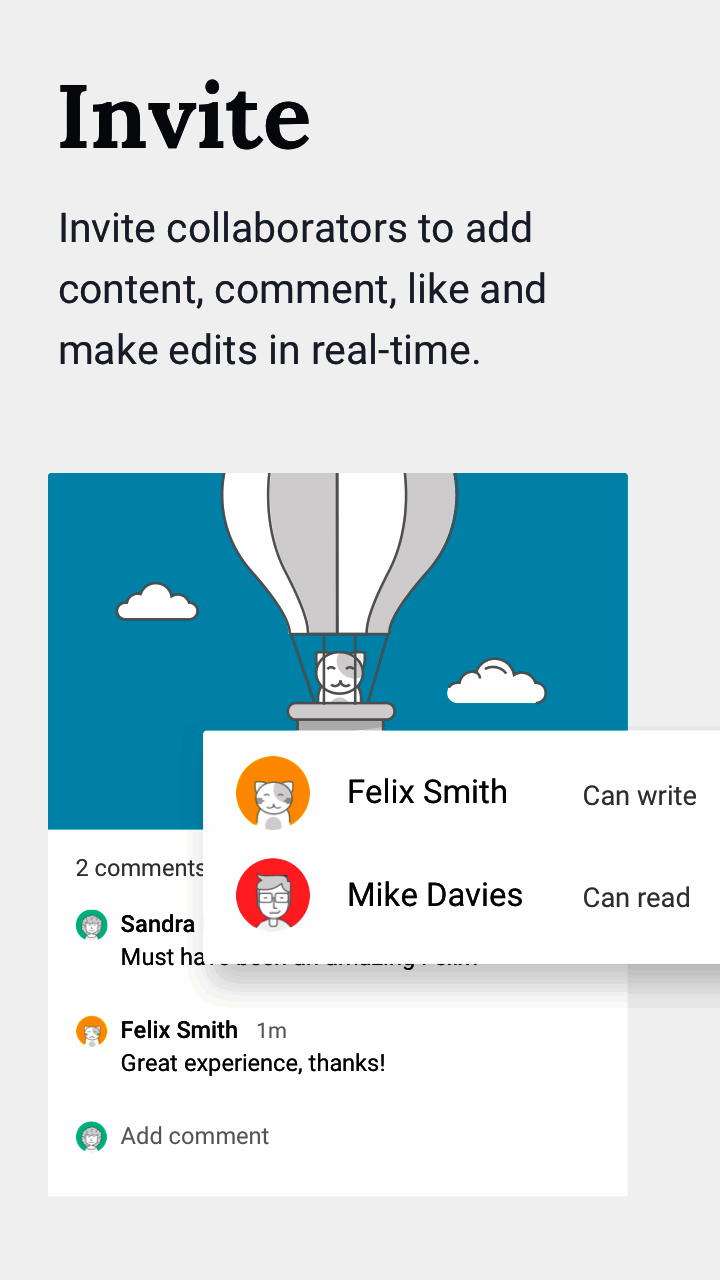Click Felix Smith's orange cat avatar in the invite popup
The height and width of the screenshot is (1280, 720).
pyautogui.click(x=273, y=791)
